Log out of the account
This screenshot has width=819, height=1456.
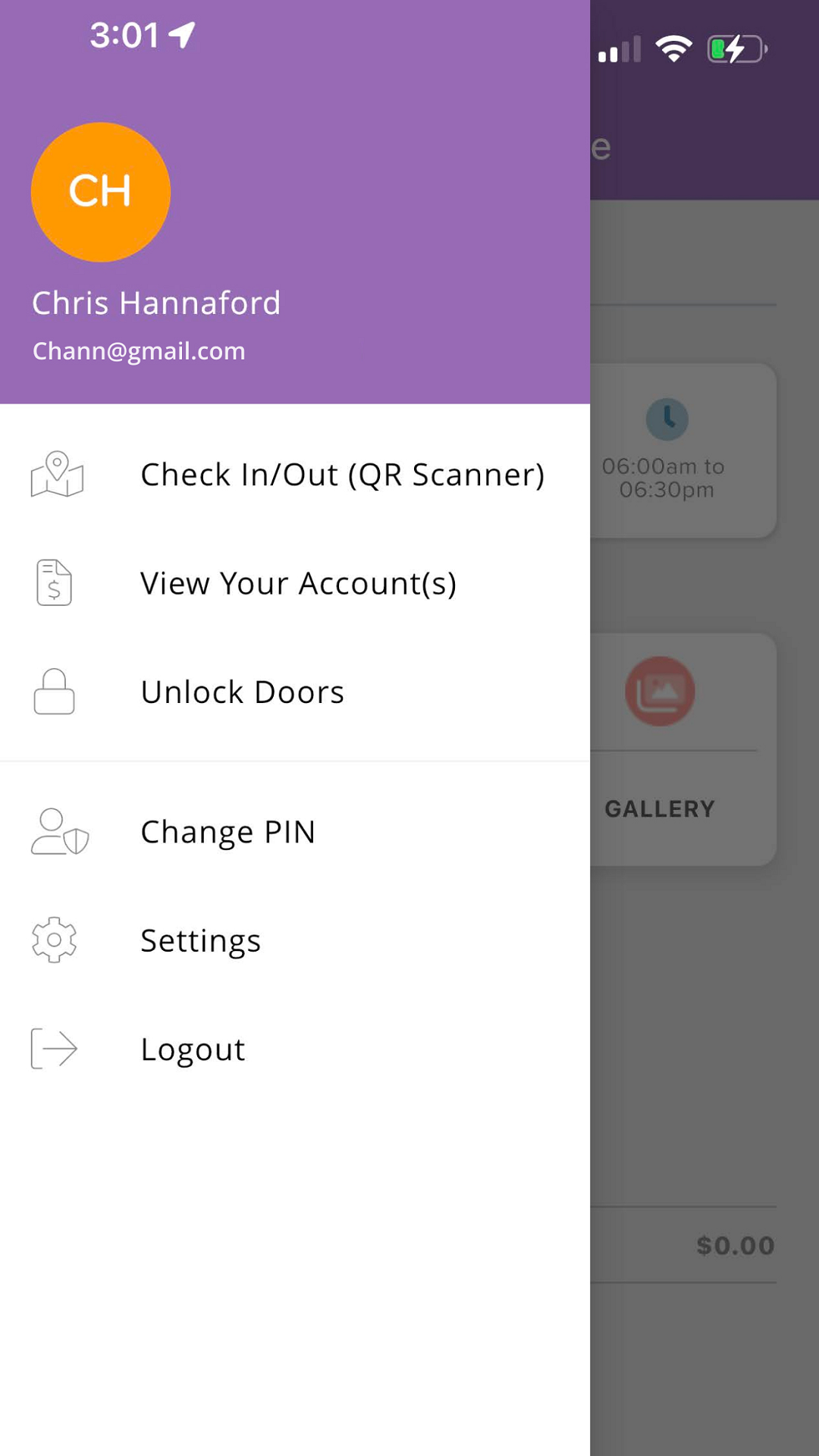[193, 1050]
